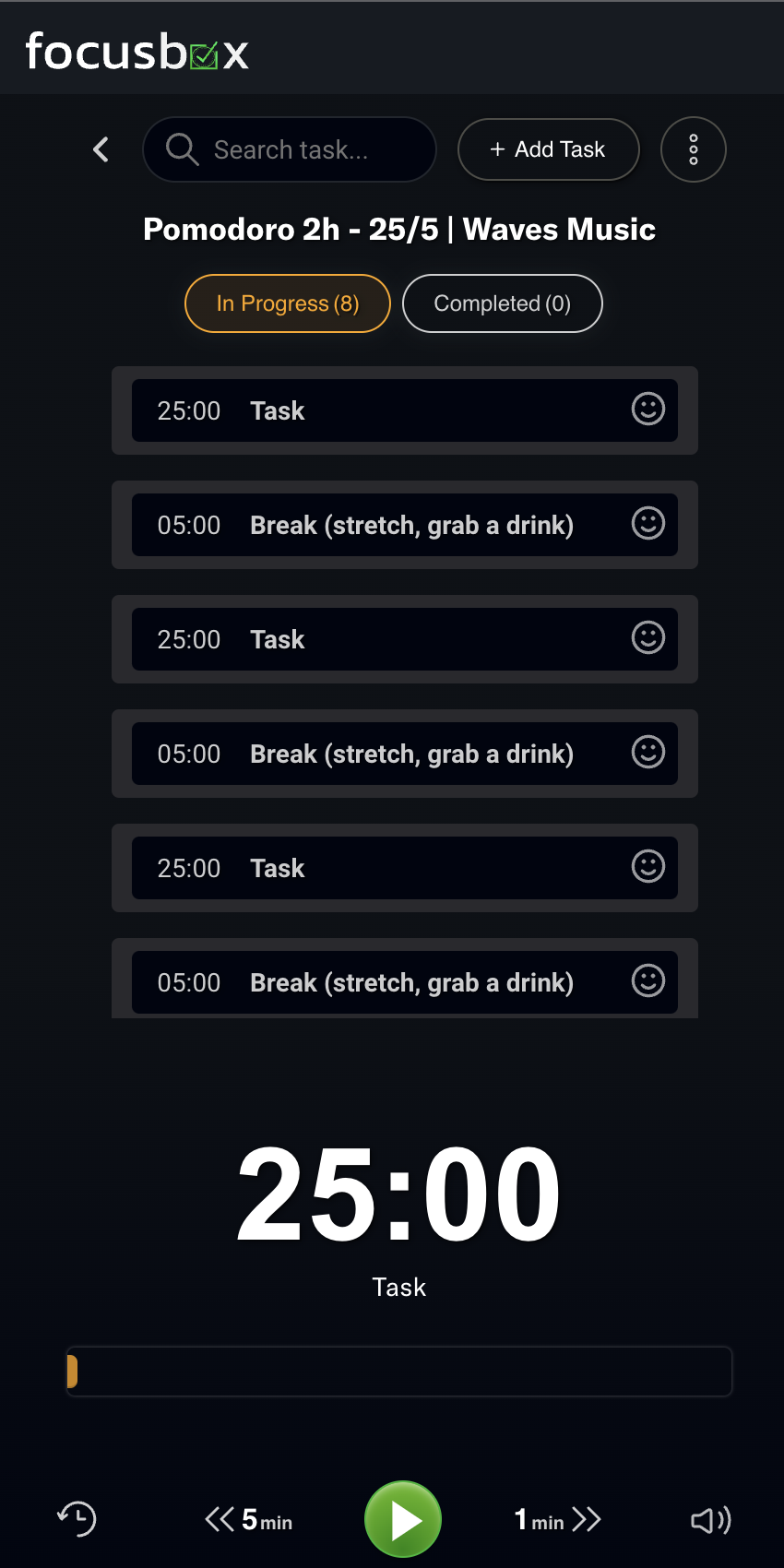Tap the Search task field

(x=290, y=149)
